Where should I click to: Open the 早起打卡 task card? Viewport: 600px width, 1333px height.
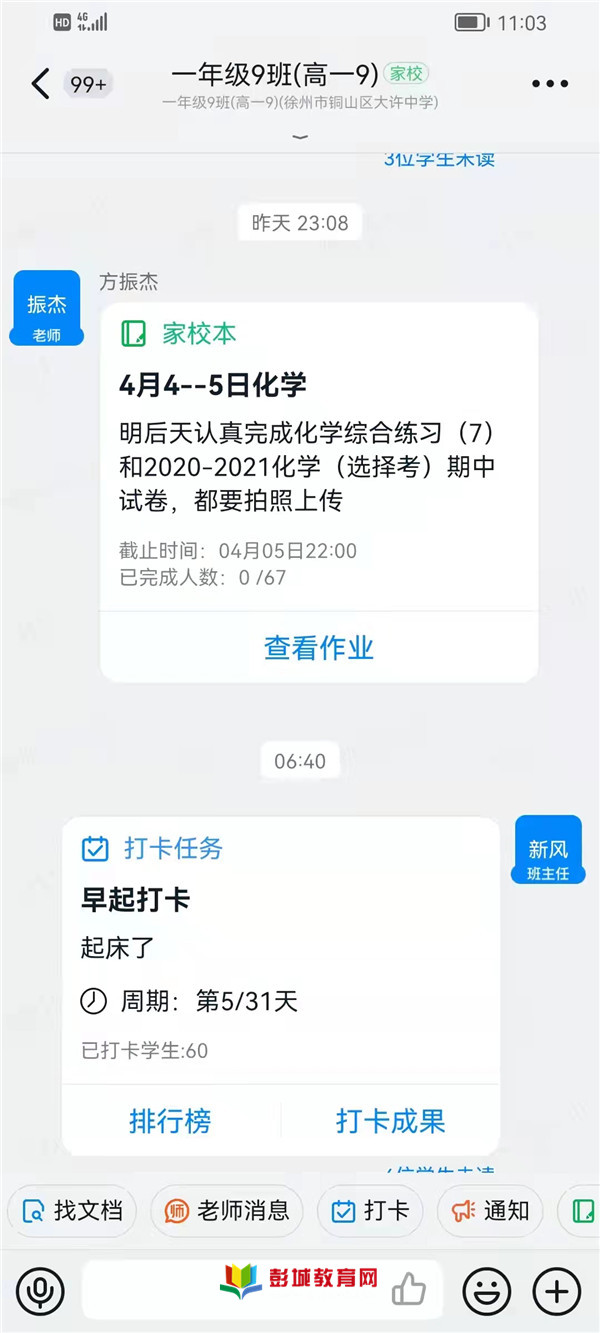click(281, 950)
